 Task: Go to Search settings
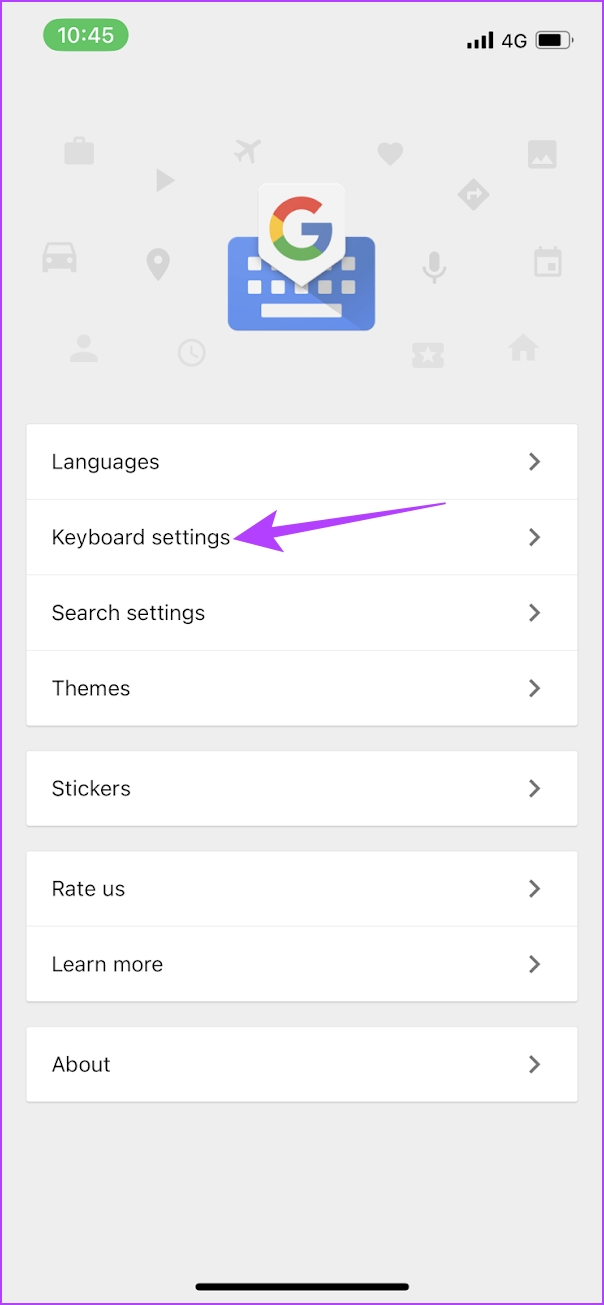[x=302, y=613]
